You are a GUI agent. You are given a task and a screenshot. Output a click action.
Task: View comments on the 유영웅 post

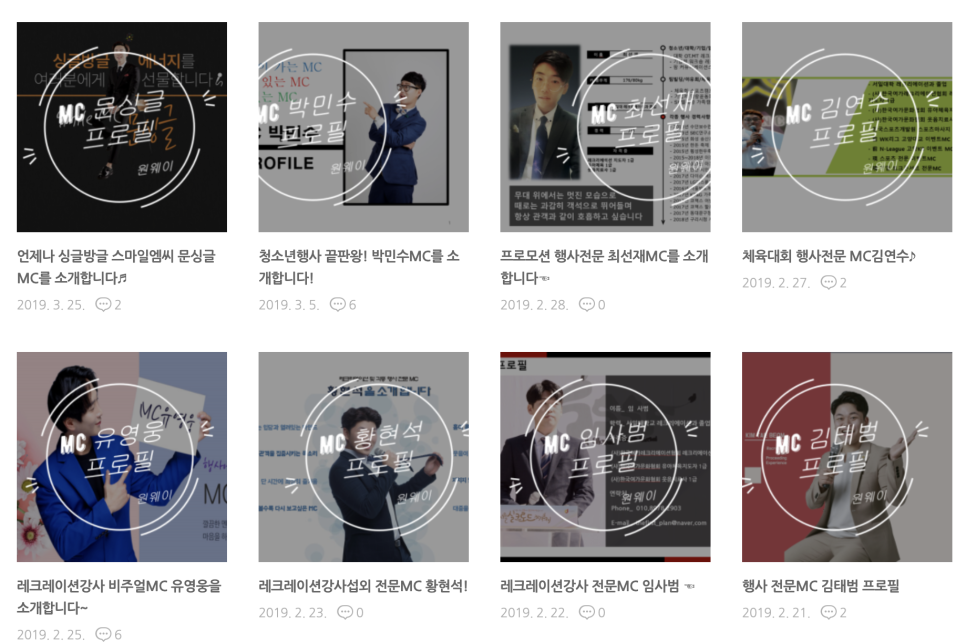tap(108, 634)
